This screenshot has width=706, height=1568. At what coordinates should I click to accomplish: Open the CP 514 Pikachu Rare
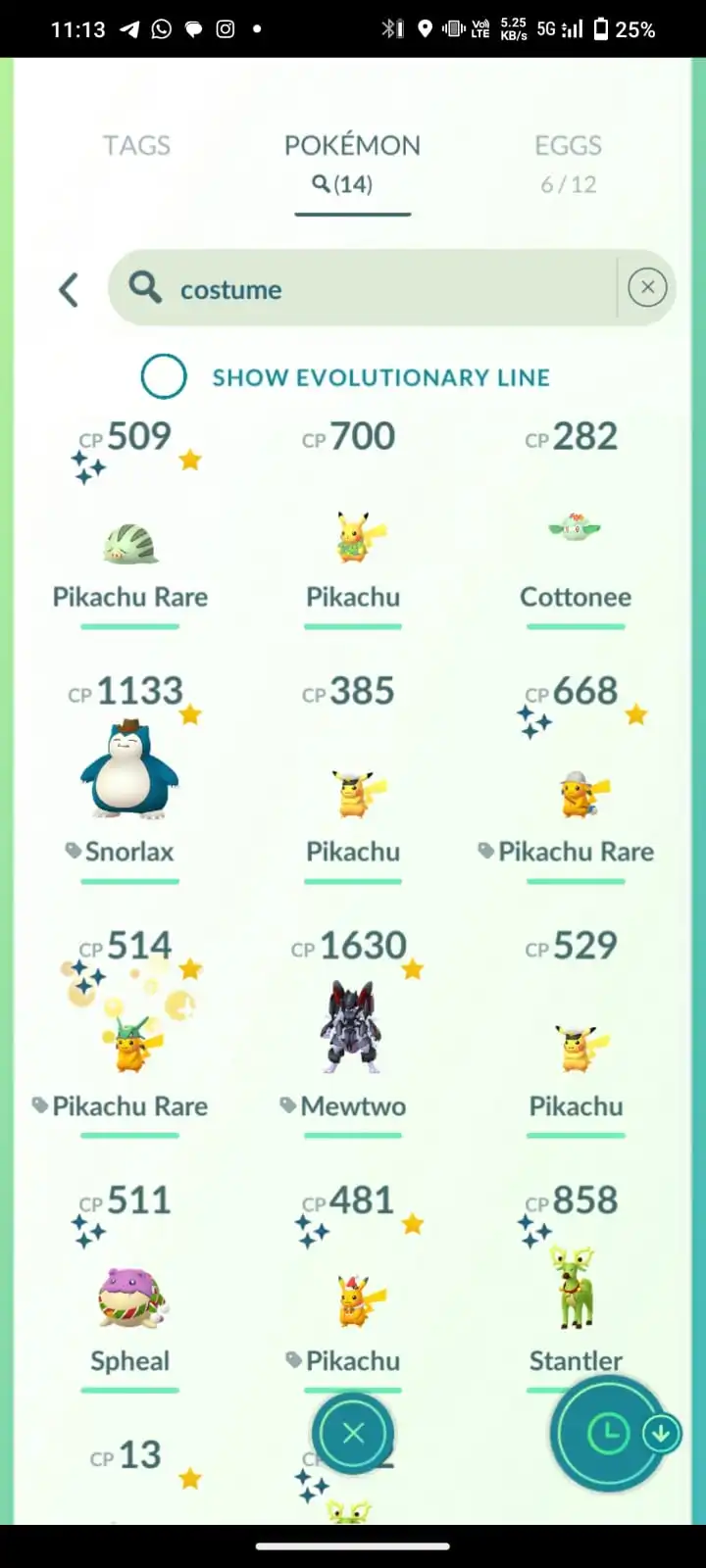coord(130,1044)
